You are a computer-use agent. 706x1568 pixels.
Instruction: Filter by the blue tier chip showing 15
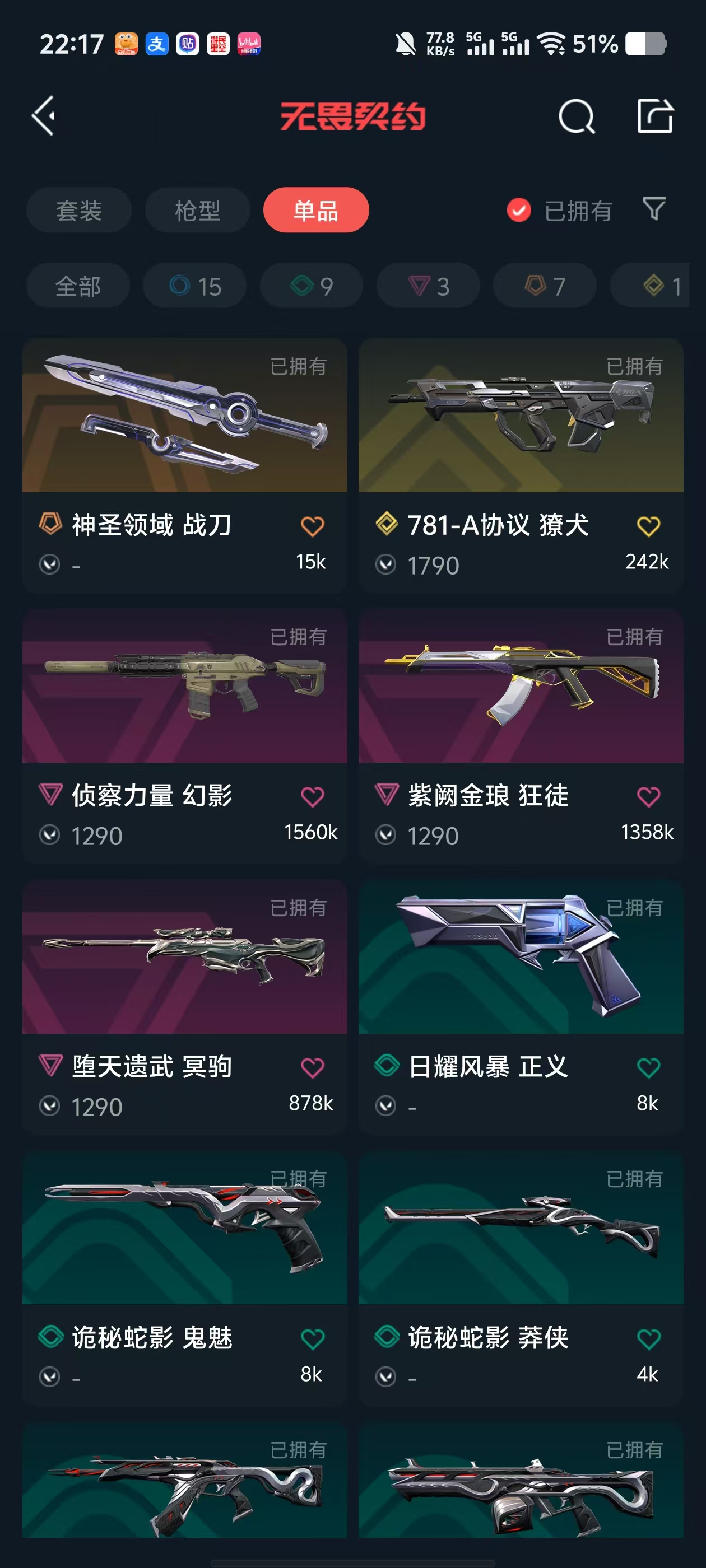click(195, 286)
